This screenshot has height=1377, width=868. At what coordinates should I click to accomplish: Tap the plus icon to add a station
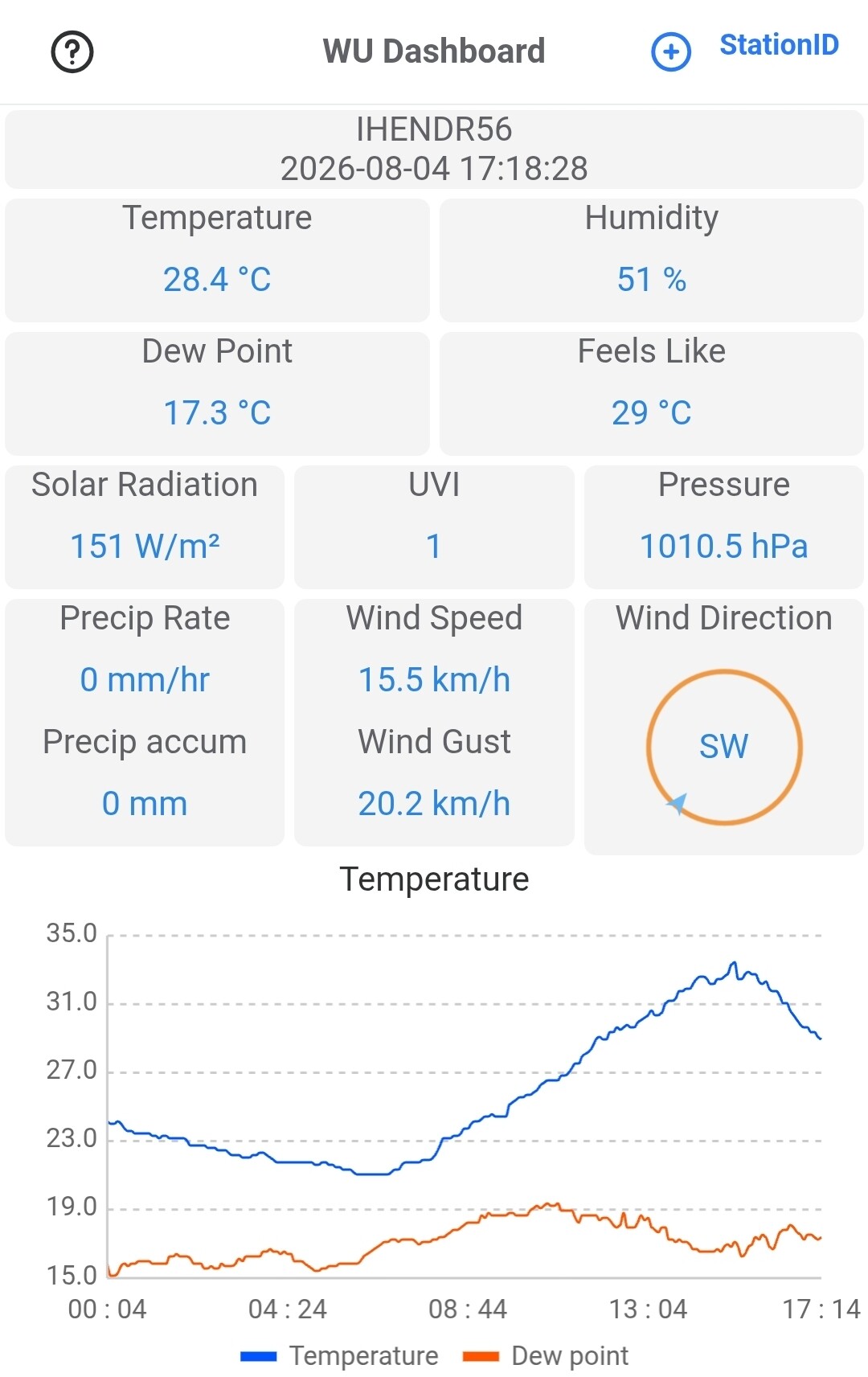coord(670,52)
